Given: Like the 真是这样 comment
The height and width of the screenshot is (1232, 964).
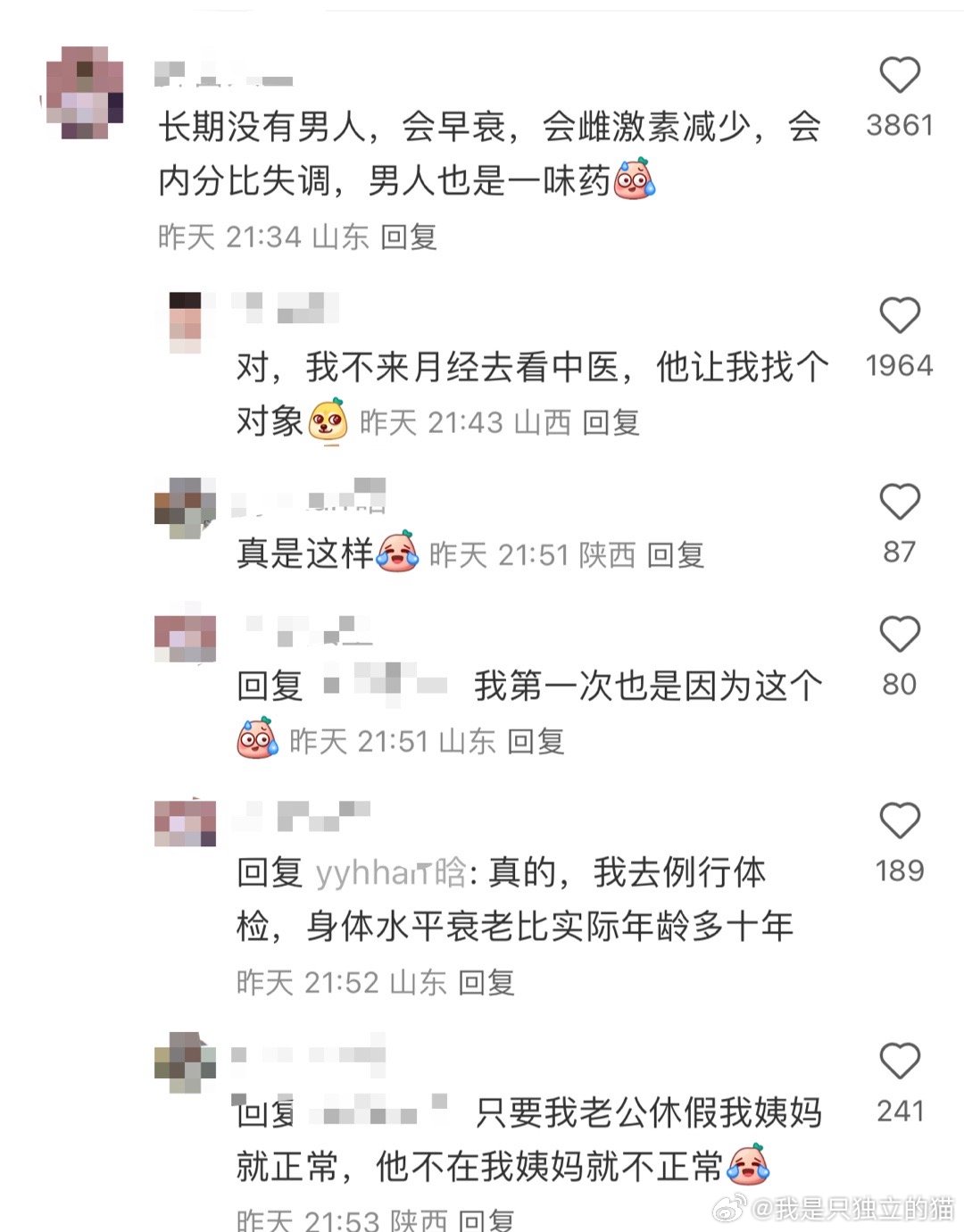Looking at the screenshot, I should tap(899, 502).
